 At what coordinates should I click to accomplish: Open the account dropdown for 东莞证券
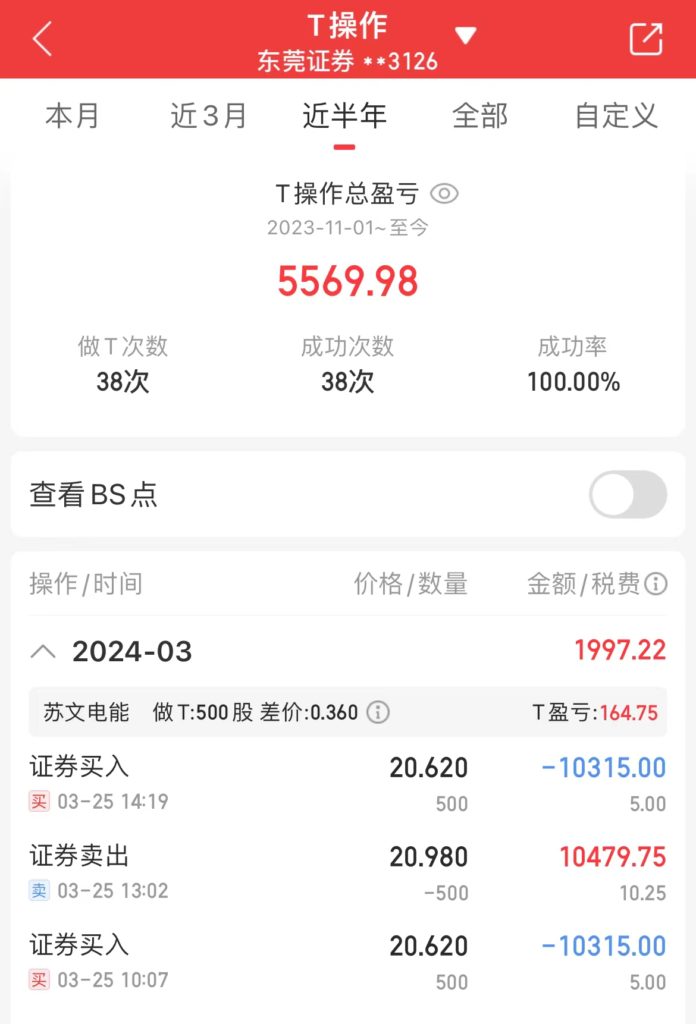click(465, 36)
